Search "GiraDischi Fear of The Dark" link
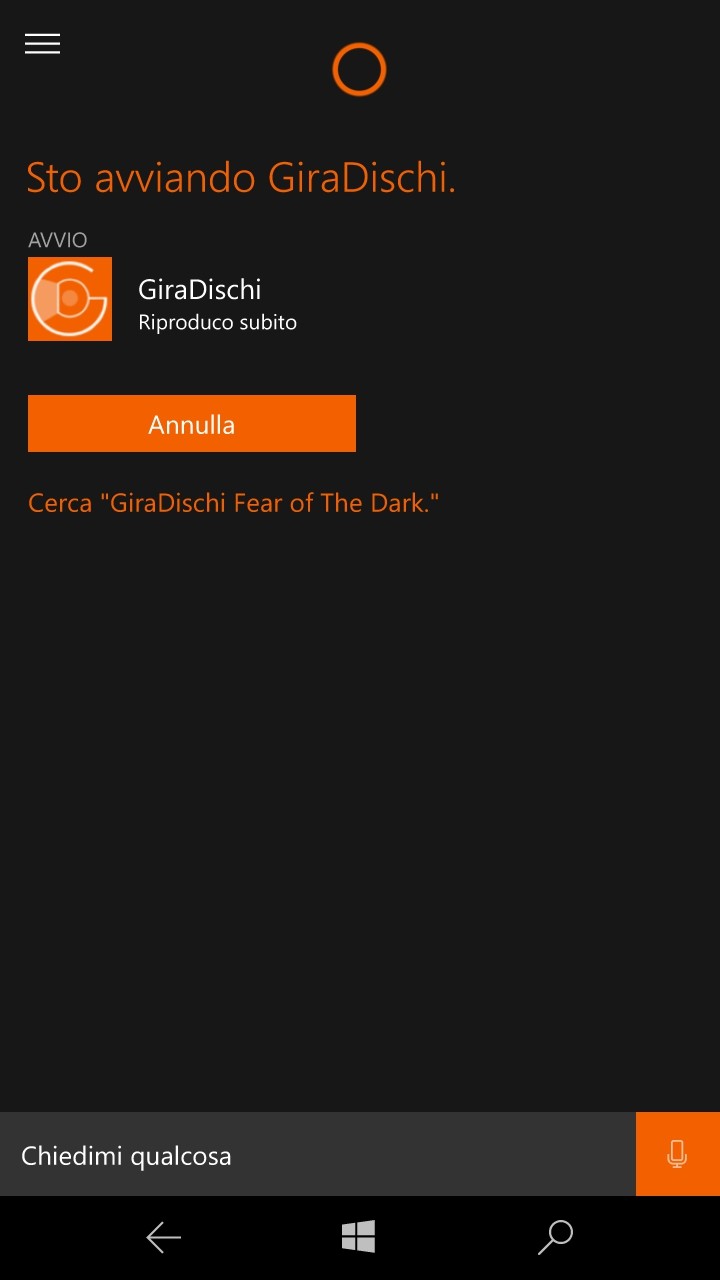 [x=233, y=503]
